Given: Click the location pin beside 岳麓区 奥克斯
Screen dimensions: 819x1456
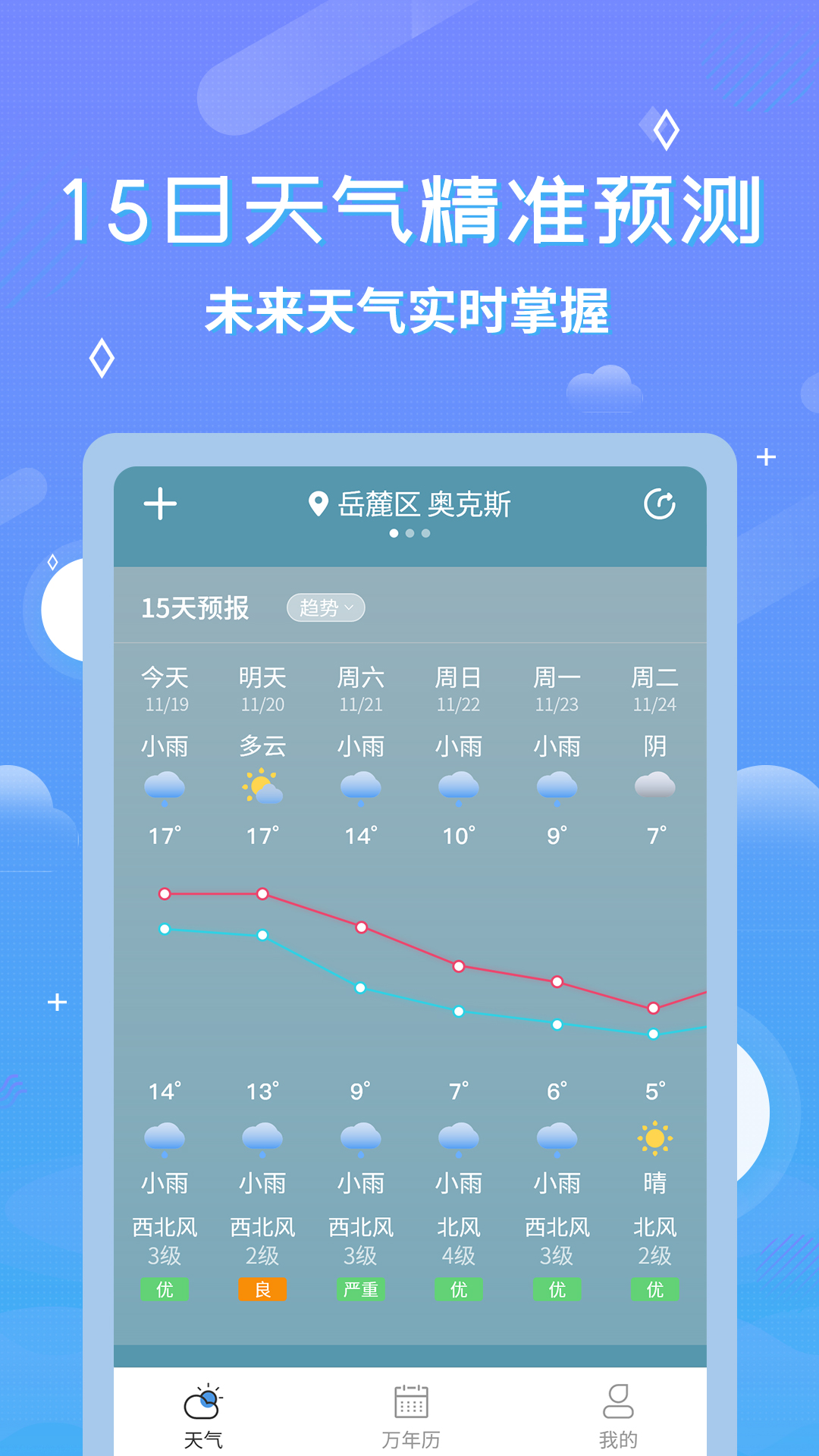Looking at the screenshot, I should (x=318, y=503).
